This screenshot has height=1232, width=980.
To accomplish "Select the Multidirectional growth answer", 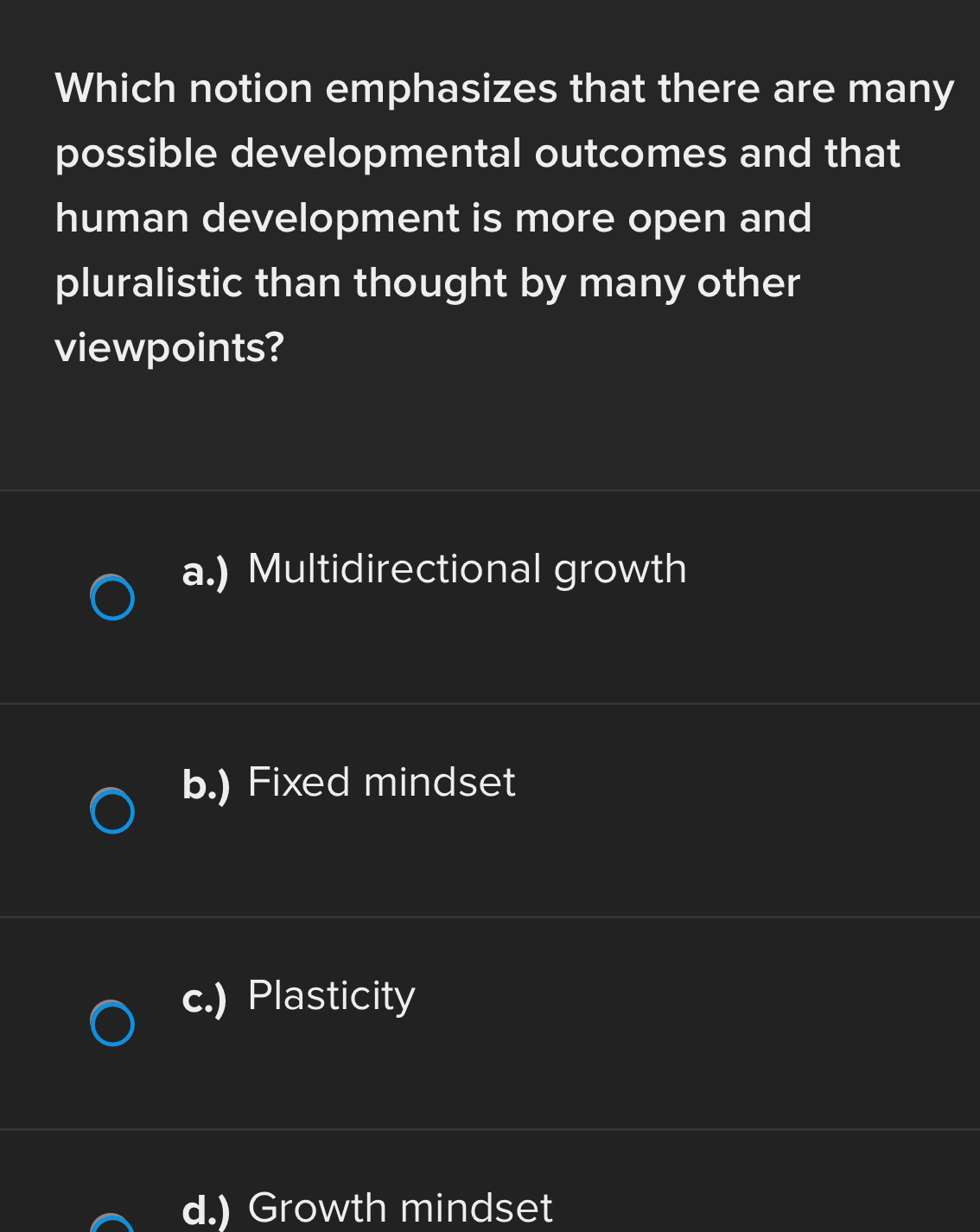I will [x=112, y=598].
